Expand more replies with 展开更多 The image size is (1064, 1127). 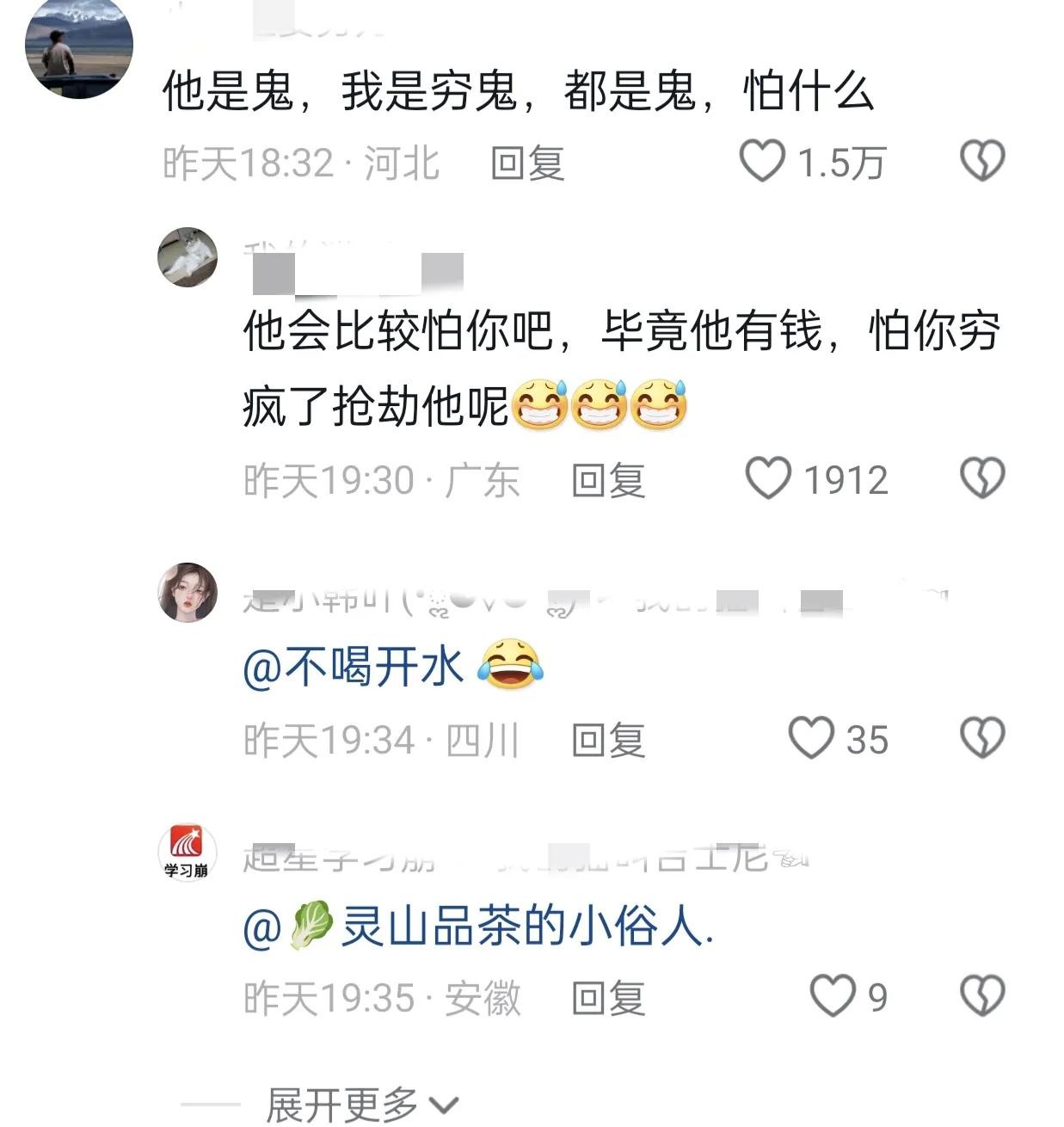click(x=361, y=1105)
